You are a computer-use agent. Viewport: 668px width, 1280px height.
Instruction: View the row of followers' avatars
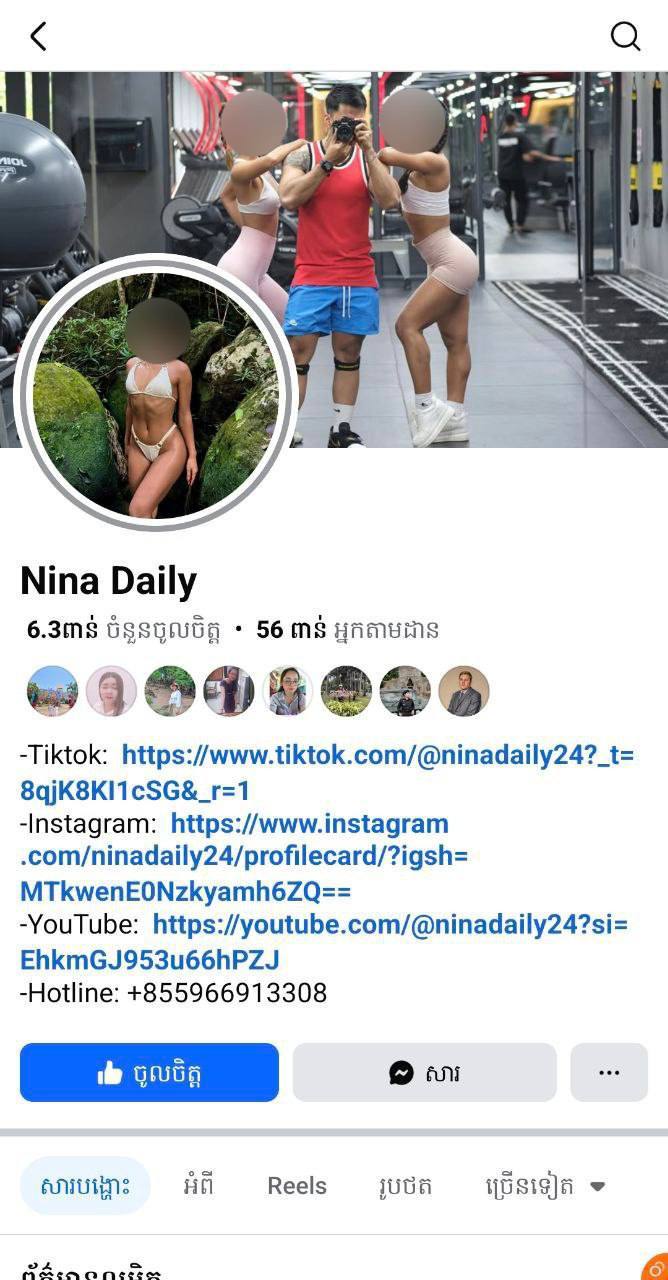(x=258, y=691)
